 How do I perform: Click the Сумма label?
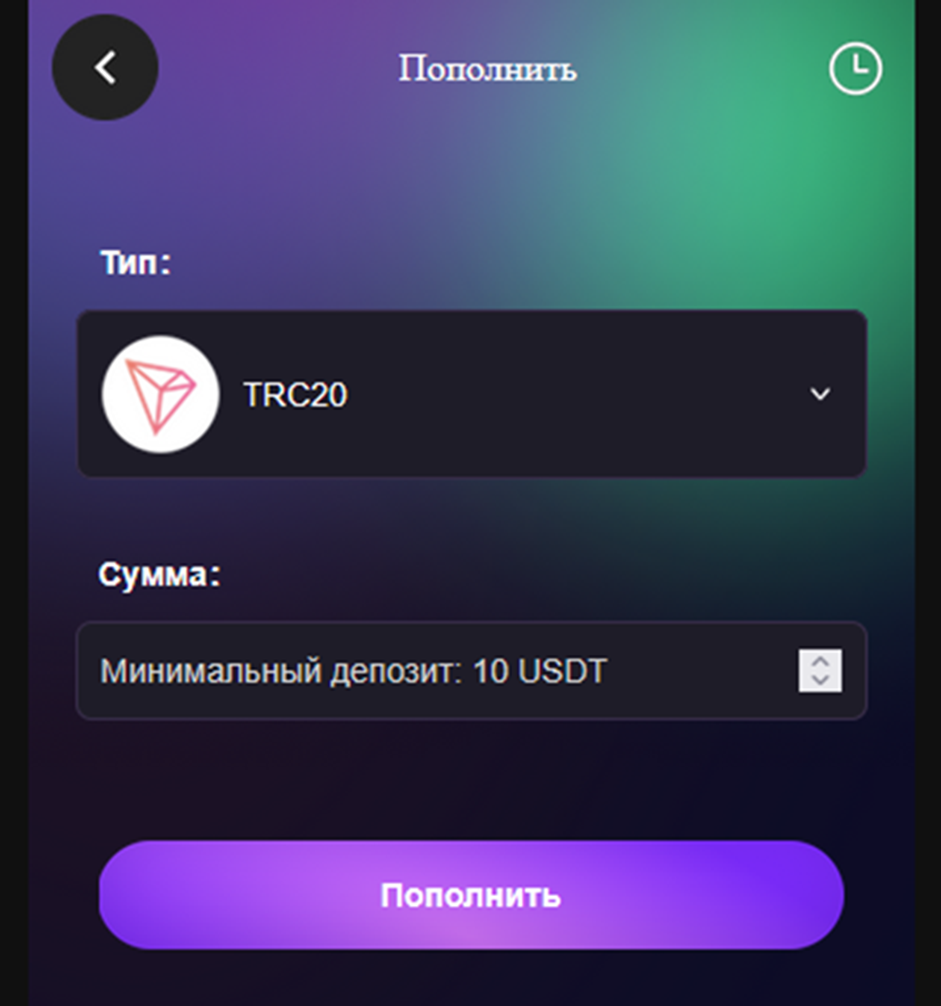click(158, 573)
